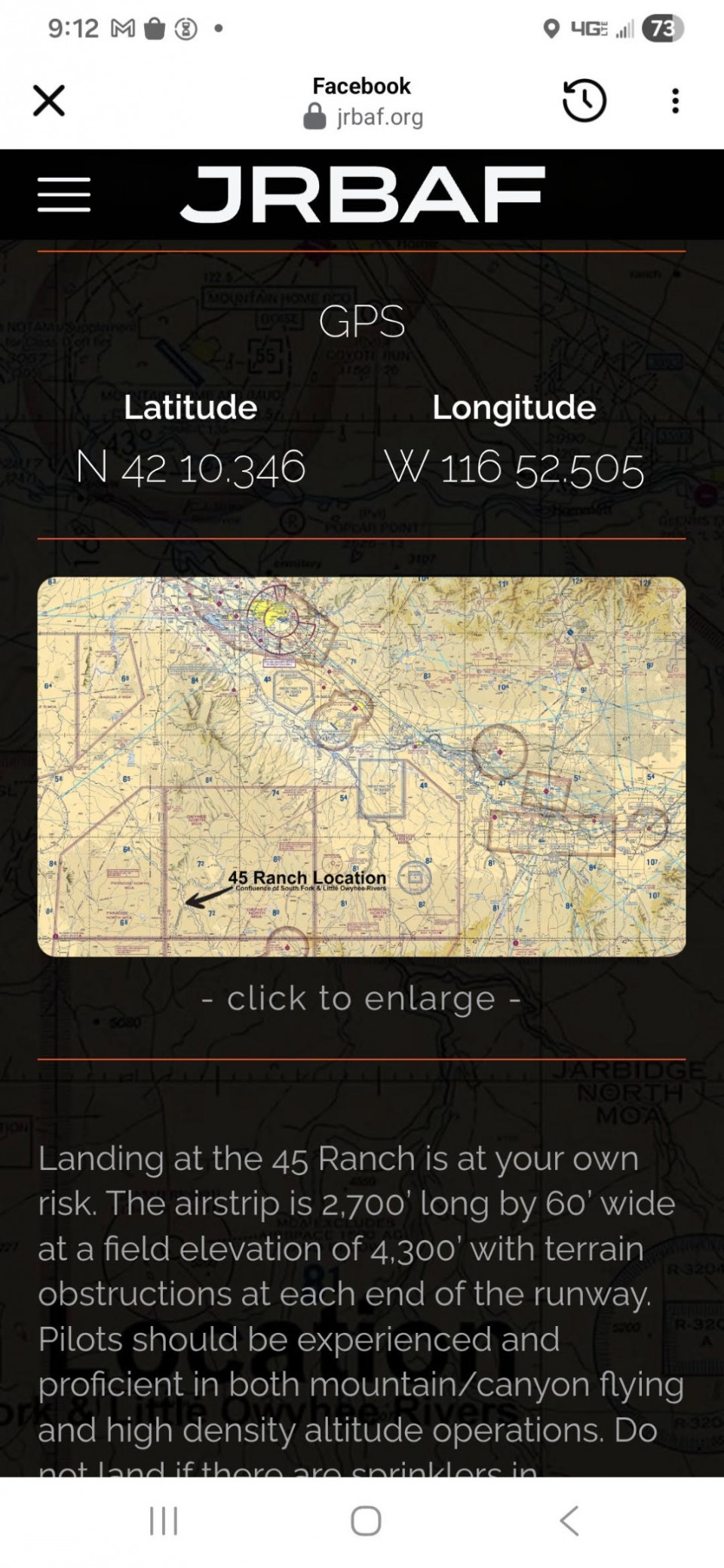
Task: Open the browser overflow menu
Action: click(675, 100)
